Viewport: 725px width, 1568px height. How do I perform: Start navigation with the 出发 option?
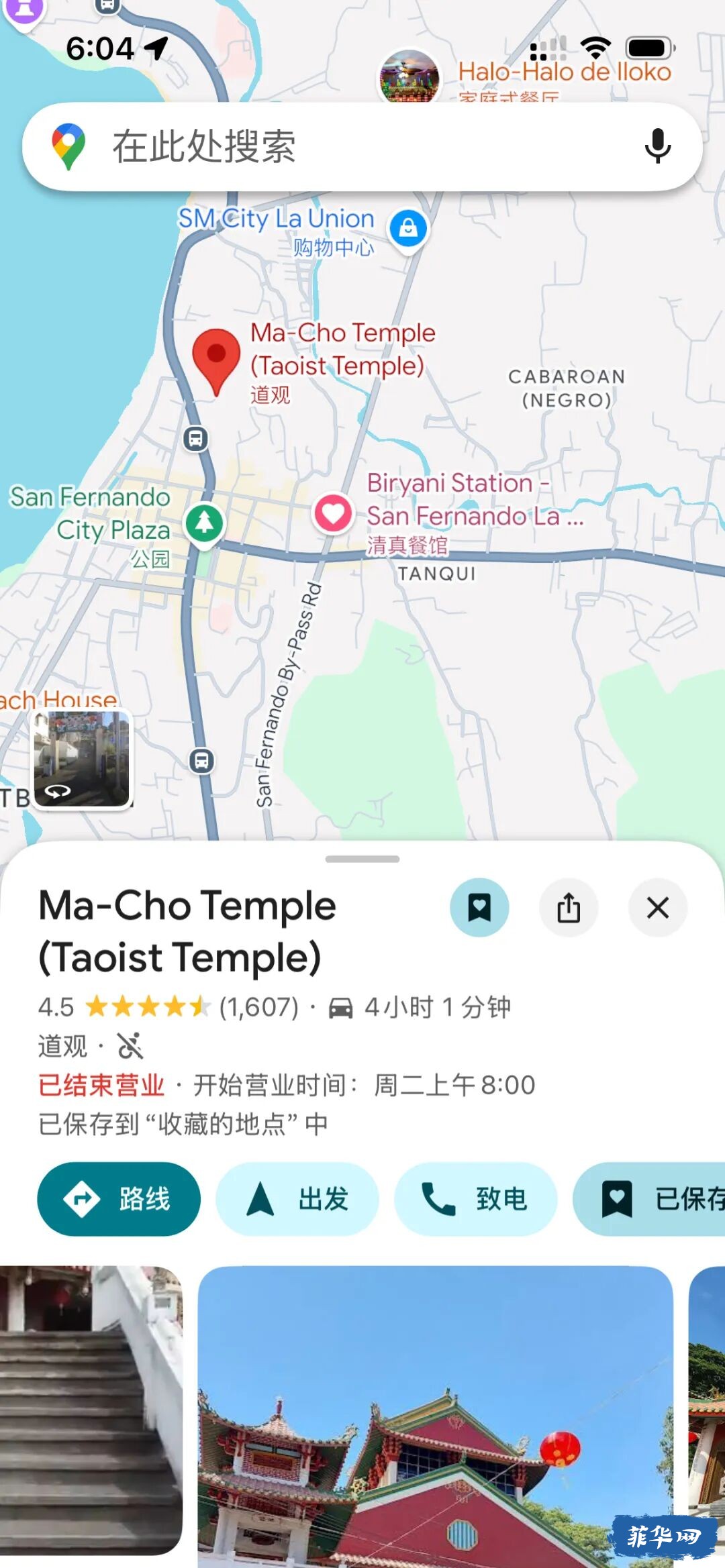tap(297, 1200)
